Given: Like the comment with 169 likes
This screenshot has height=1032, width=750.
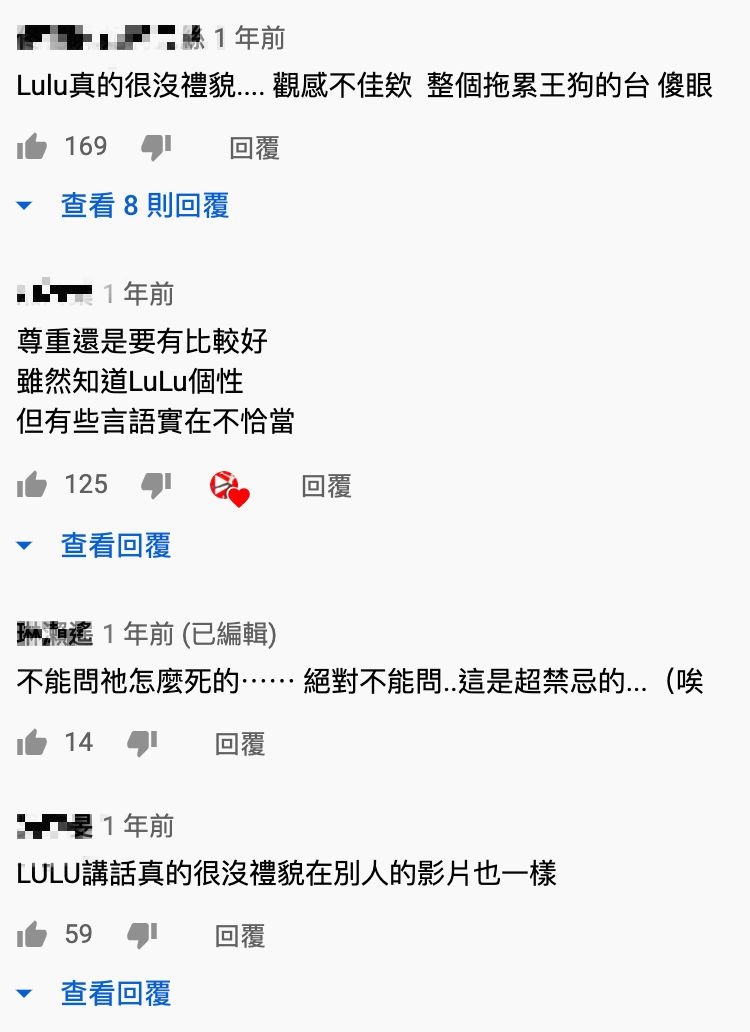Looking at the screenshot, I should coord(32,148).
